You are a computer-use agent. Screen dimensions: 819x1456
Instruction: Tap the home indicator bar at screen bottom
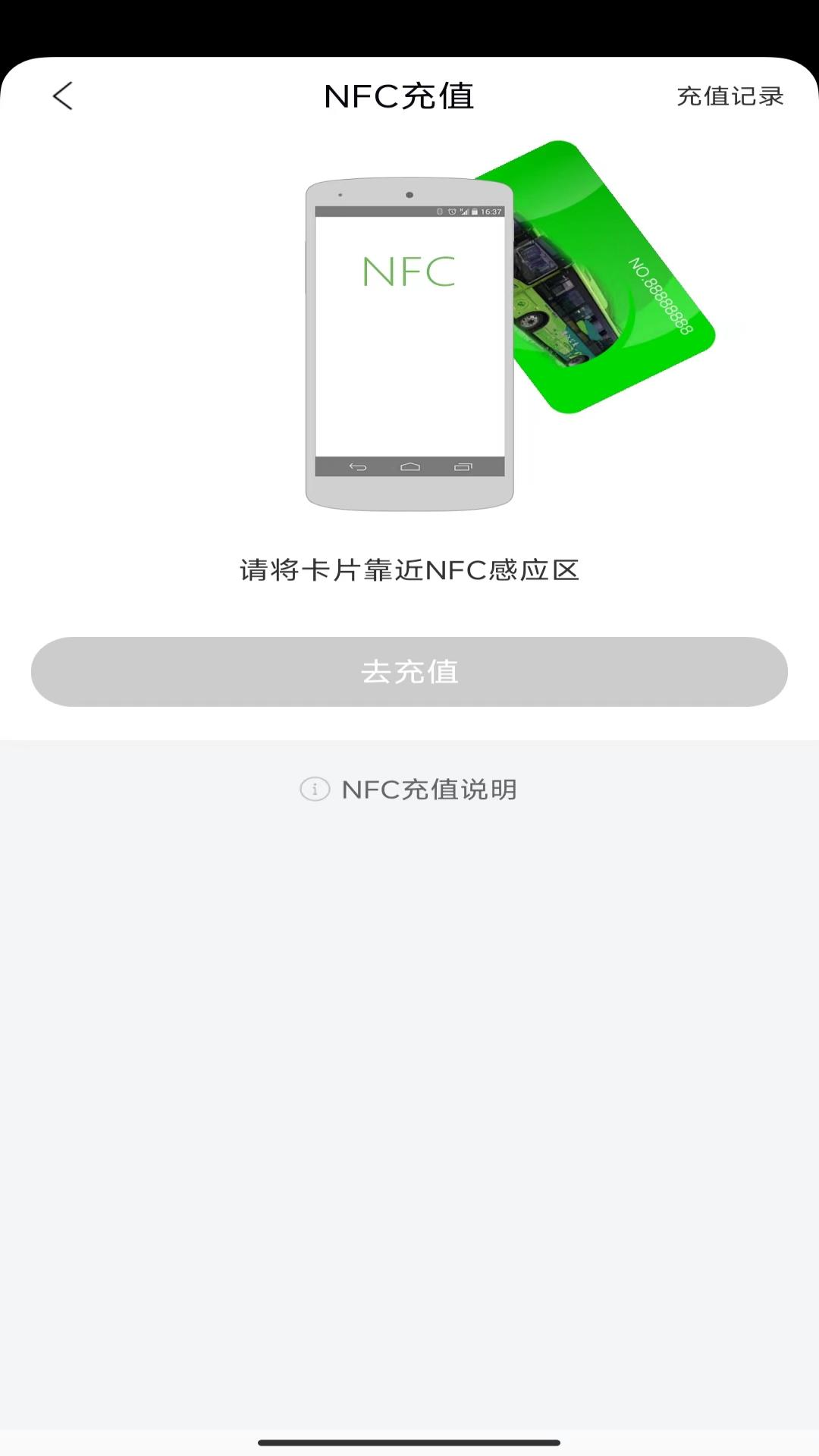pyautogui.click(x=409, y=1442)
